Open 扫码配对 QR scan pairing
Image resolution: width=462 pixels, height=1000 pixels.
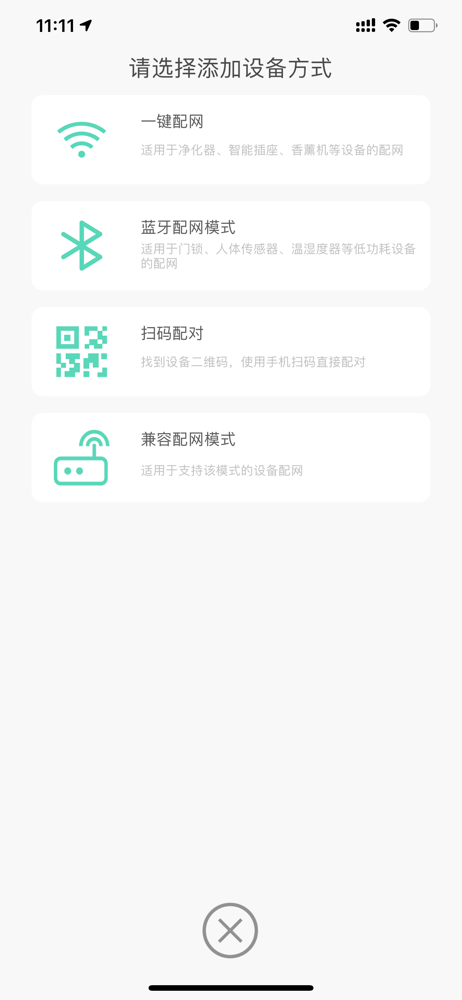pos(230,351)
